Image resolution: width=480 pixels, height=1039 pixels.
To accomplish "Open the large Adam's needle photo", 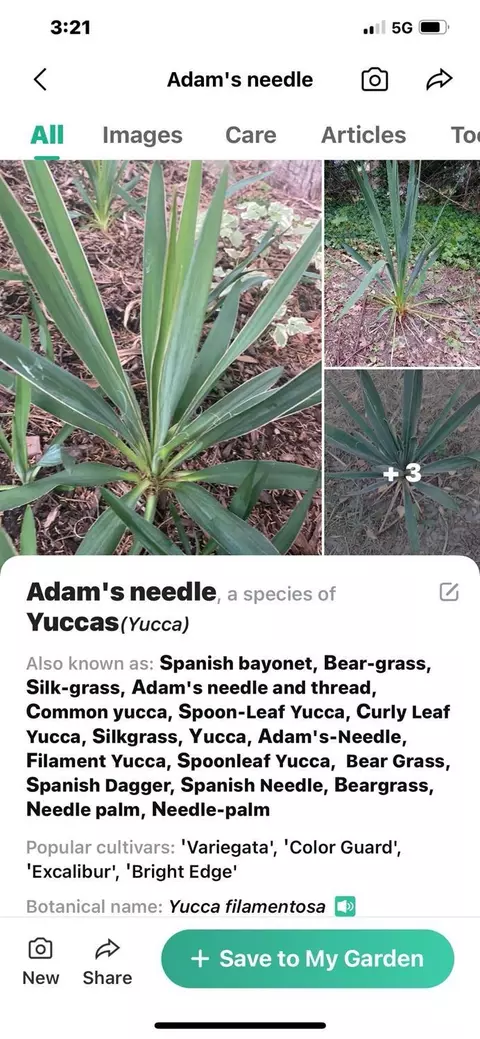I will click(160, 357).
